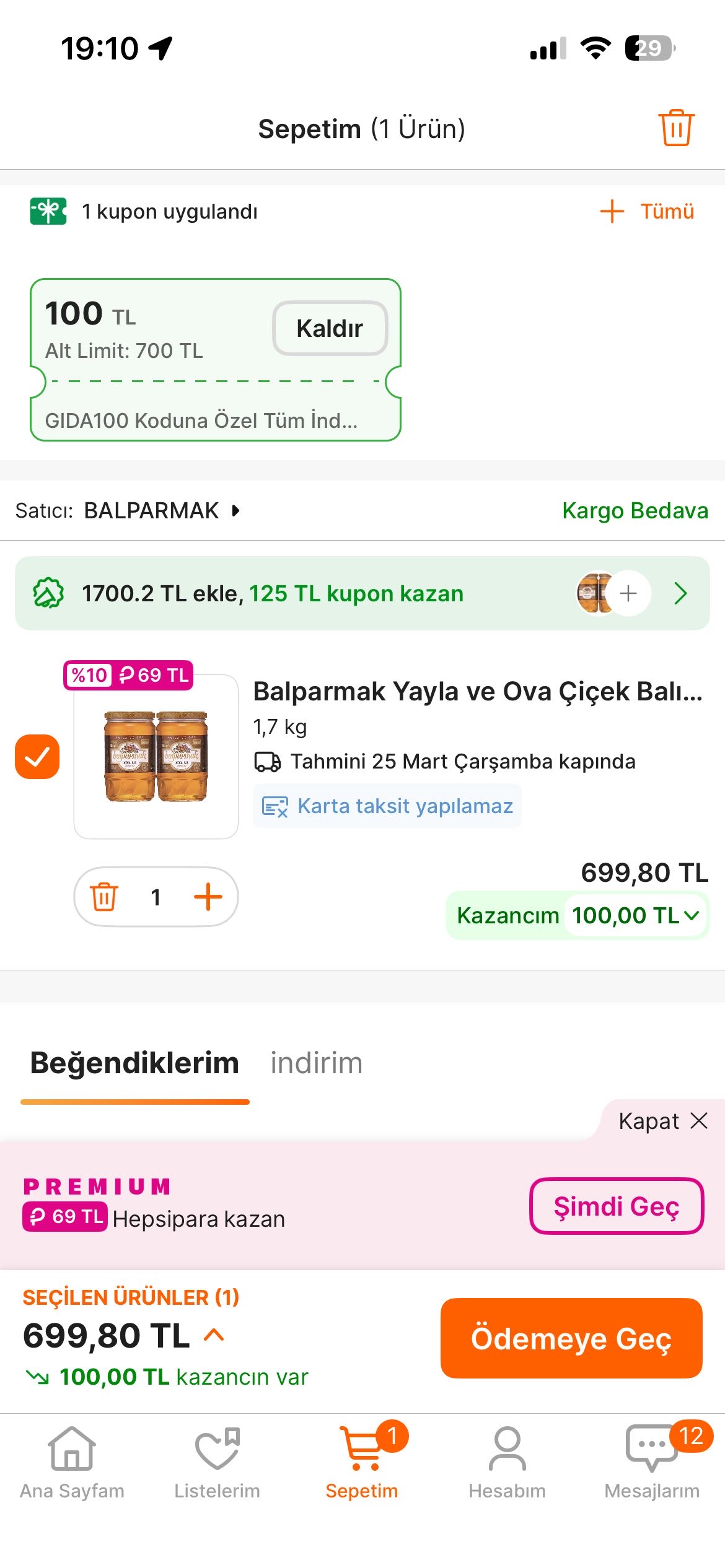Proceed to checkout with Ödemeye Geç

click(571, 1338)
